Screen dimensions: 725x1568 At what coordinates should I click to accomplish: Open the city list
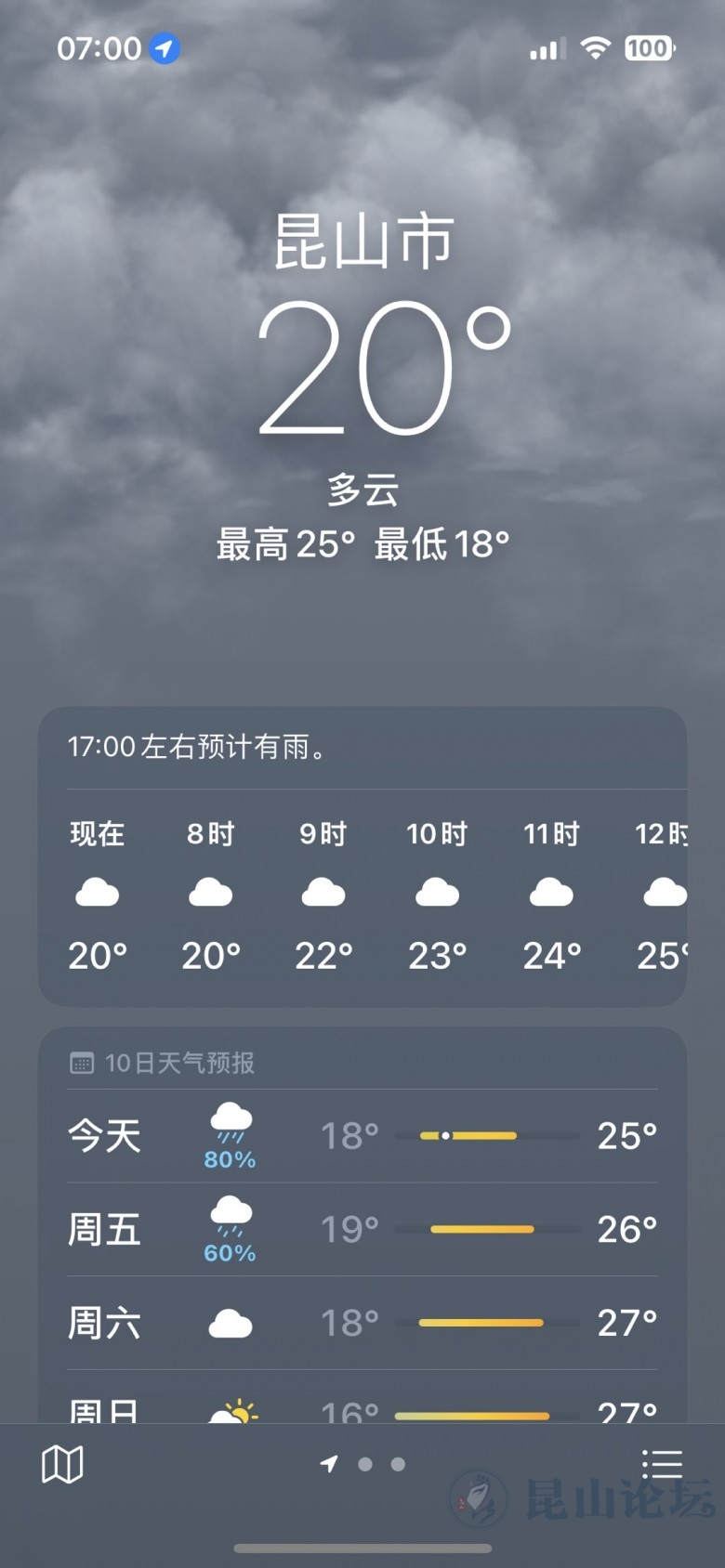pos(662,1465)
